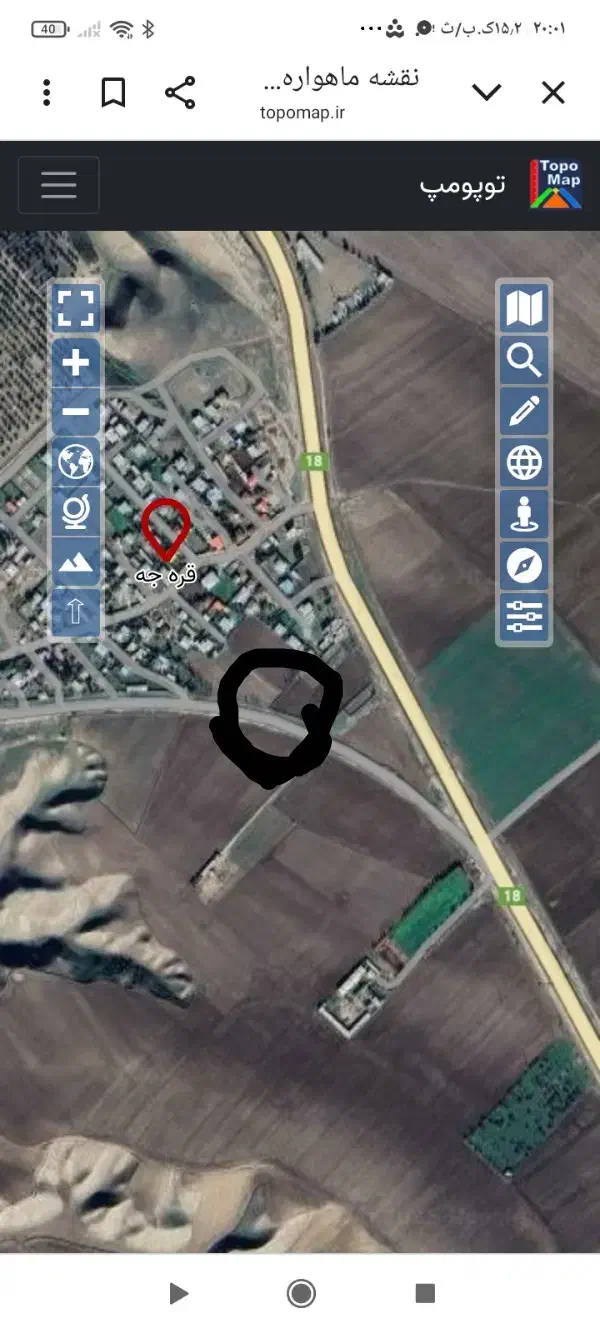This screenshot has height=1333, width=600.
Task: Open the compass tool
Action: coord(524,567)
